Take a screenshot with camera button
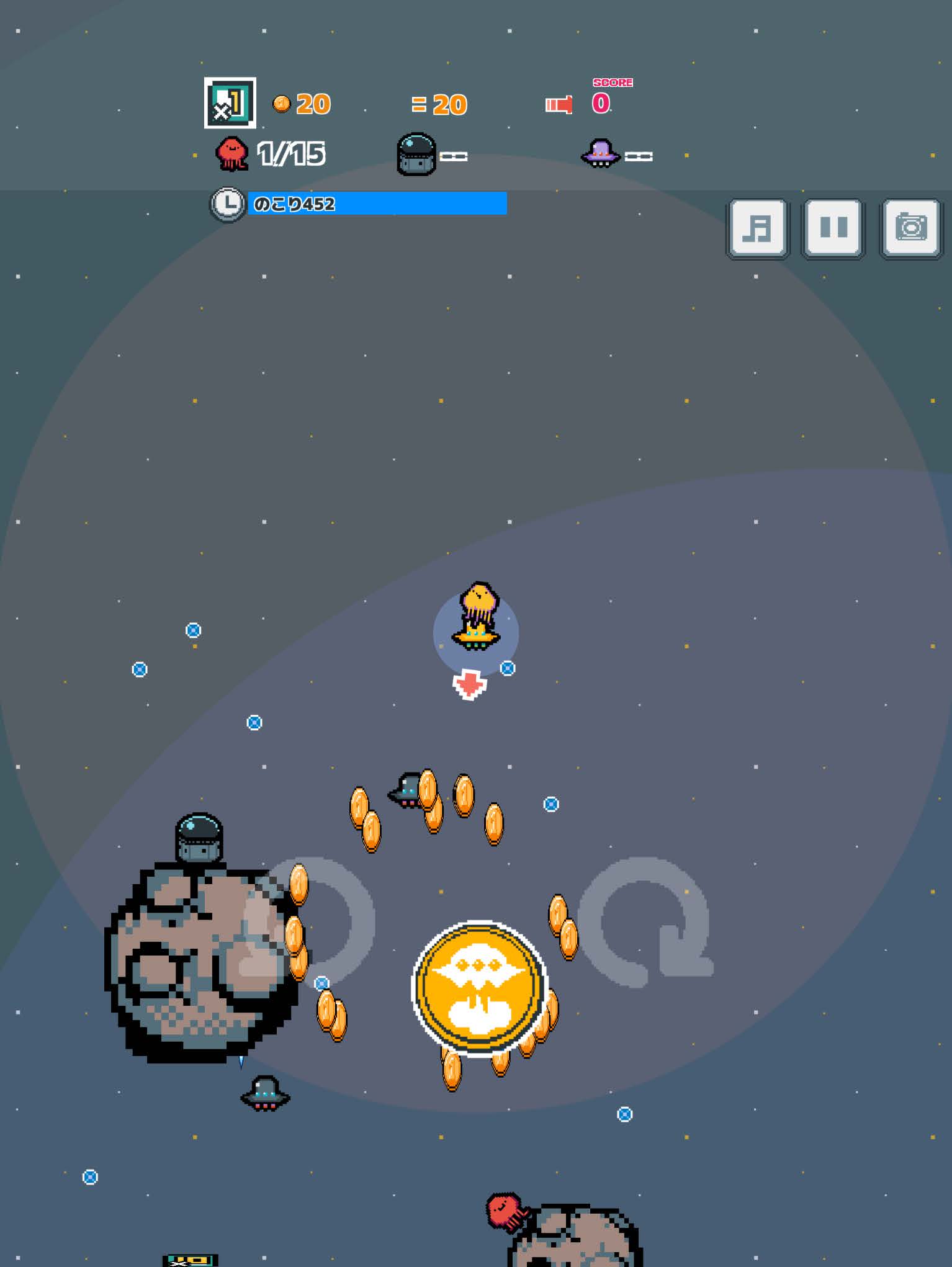952x1267 pixels. (x=910, y=228)
